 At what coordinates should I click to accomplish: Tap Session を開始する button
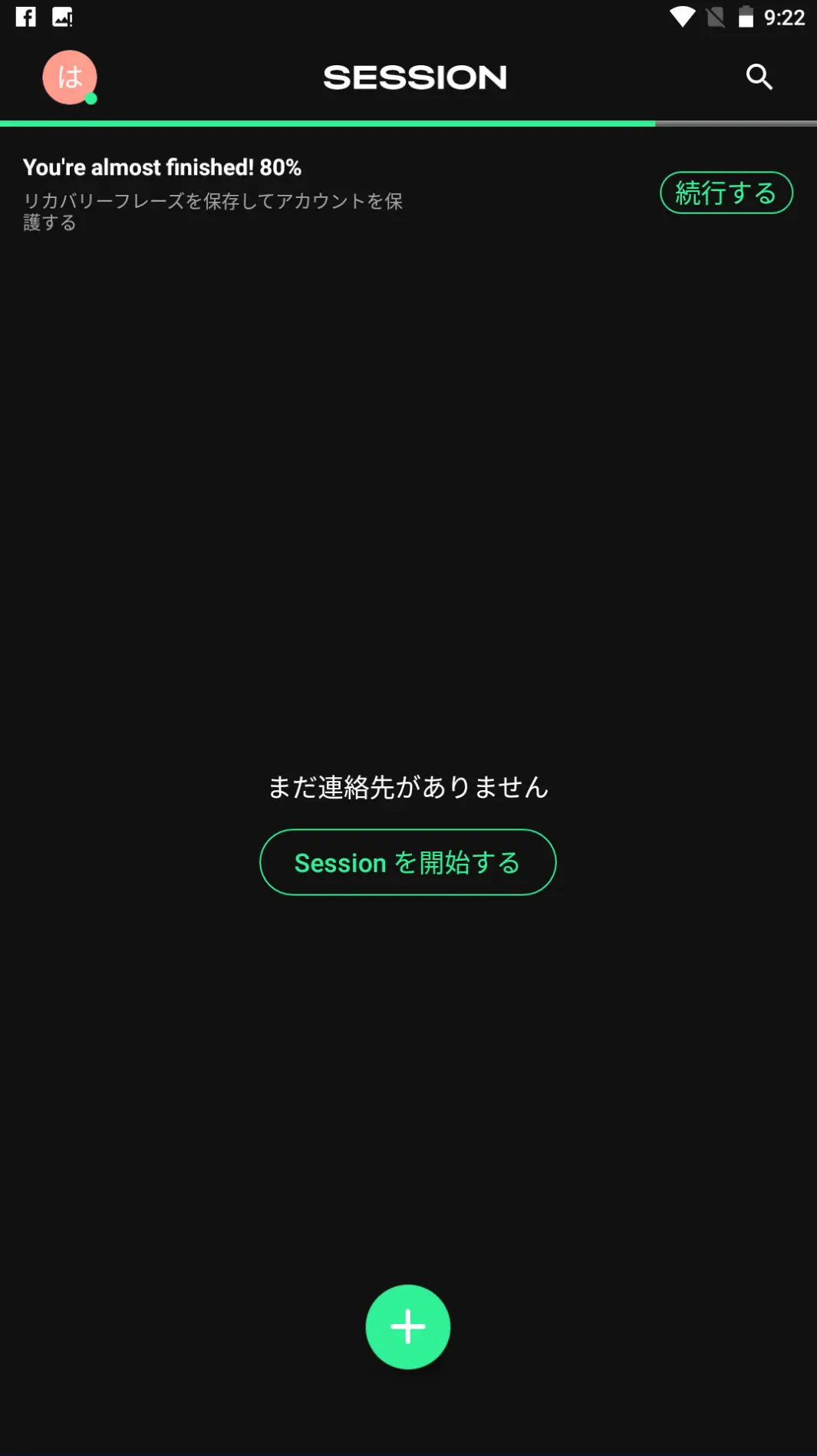(x=407, y=862)
